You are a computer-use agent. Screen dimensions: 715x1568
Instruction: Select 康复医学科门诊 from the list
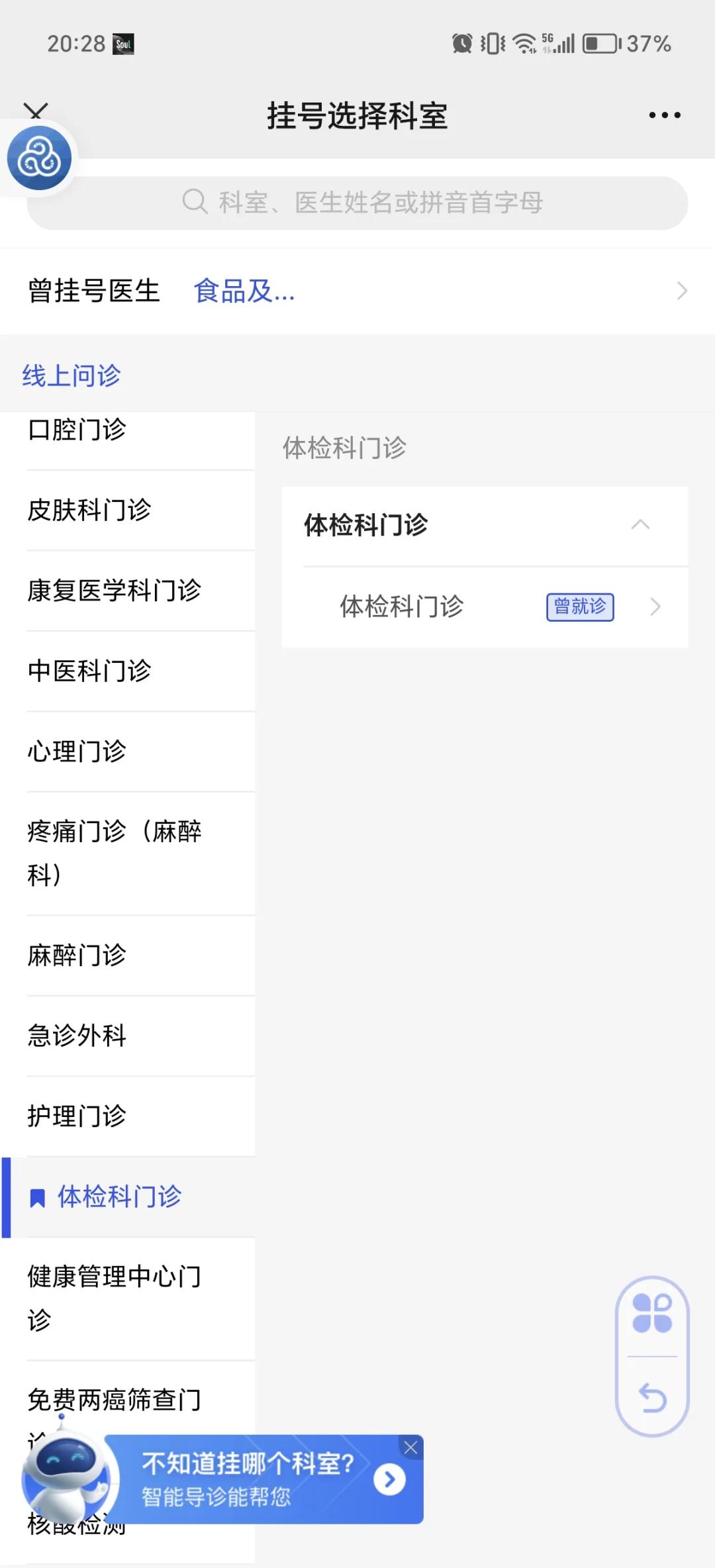(x=114, y=591)
